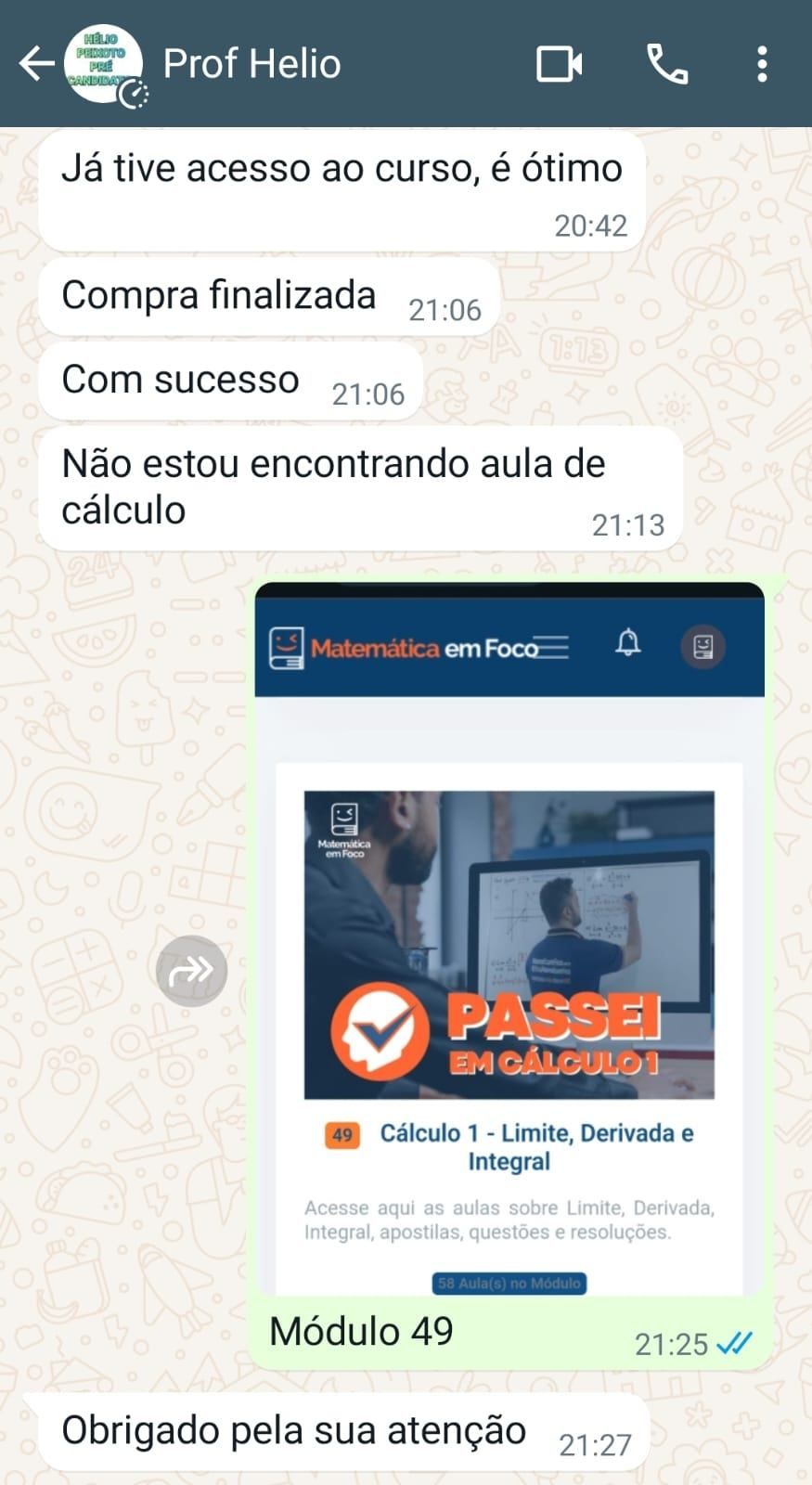Screen dimensions: 812x1485
Task: Go back to the chat list
Action: click(x=35, y=64)
